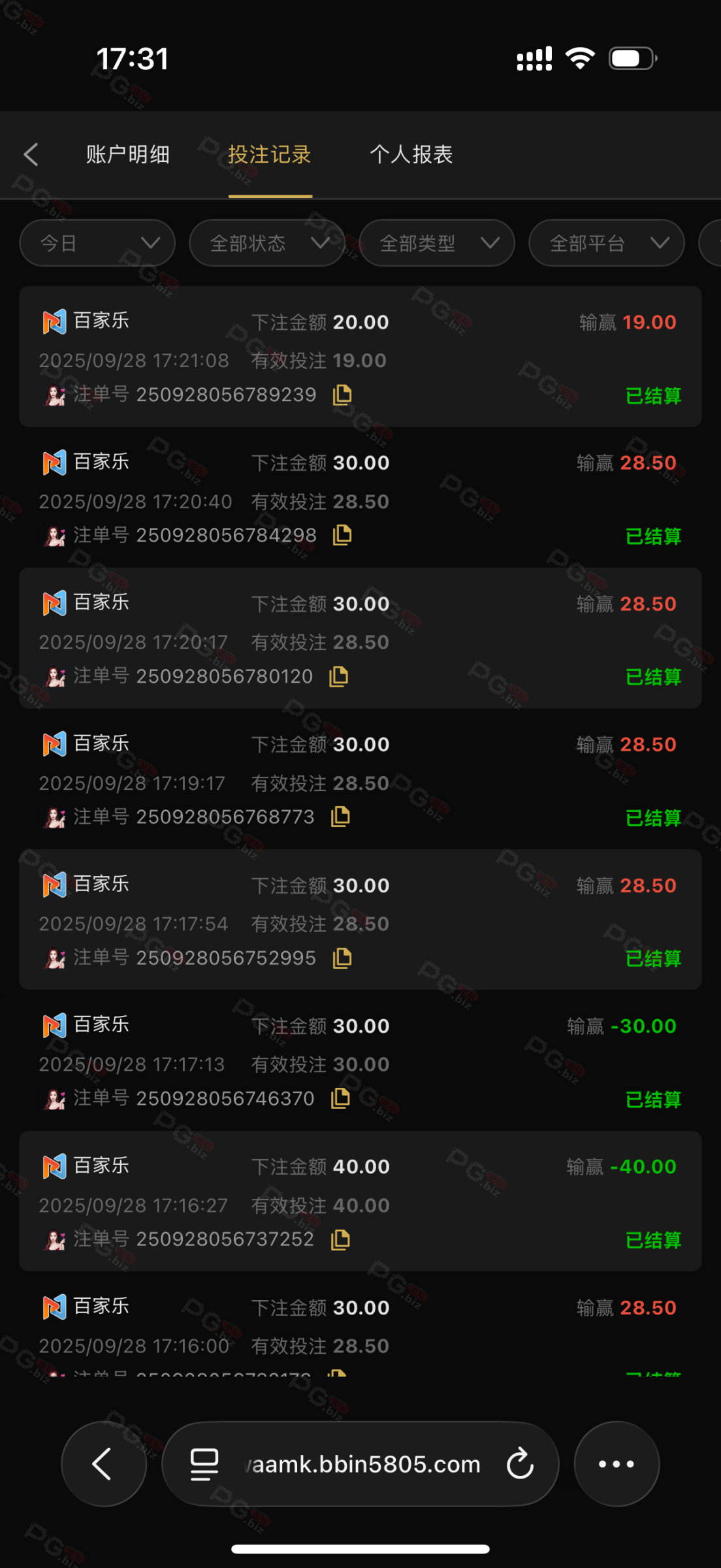Copy bet number 250928056737252
Image resolution: width=721 pixels, height=1568 pixels.
340,1239
